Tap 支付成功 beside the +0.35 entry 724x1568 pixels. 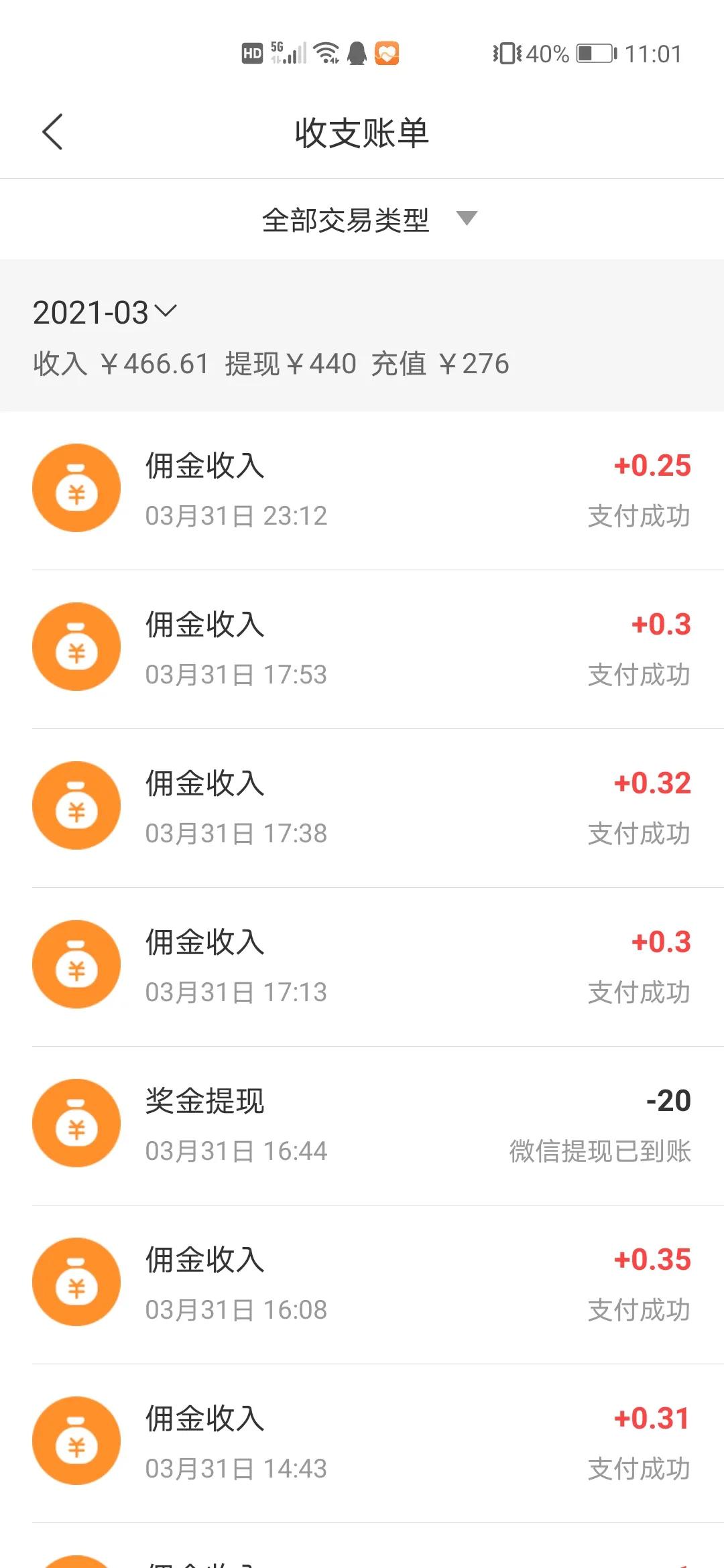pos(640,1309)
